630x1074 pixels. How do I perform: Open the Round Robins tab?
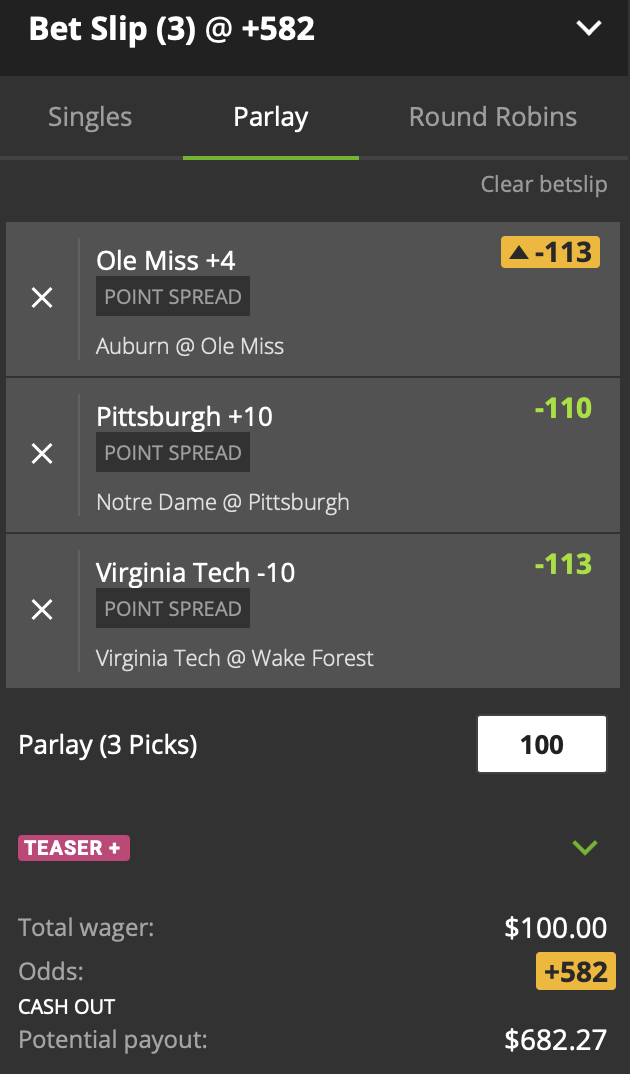(493, 117)
